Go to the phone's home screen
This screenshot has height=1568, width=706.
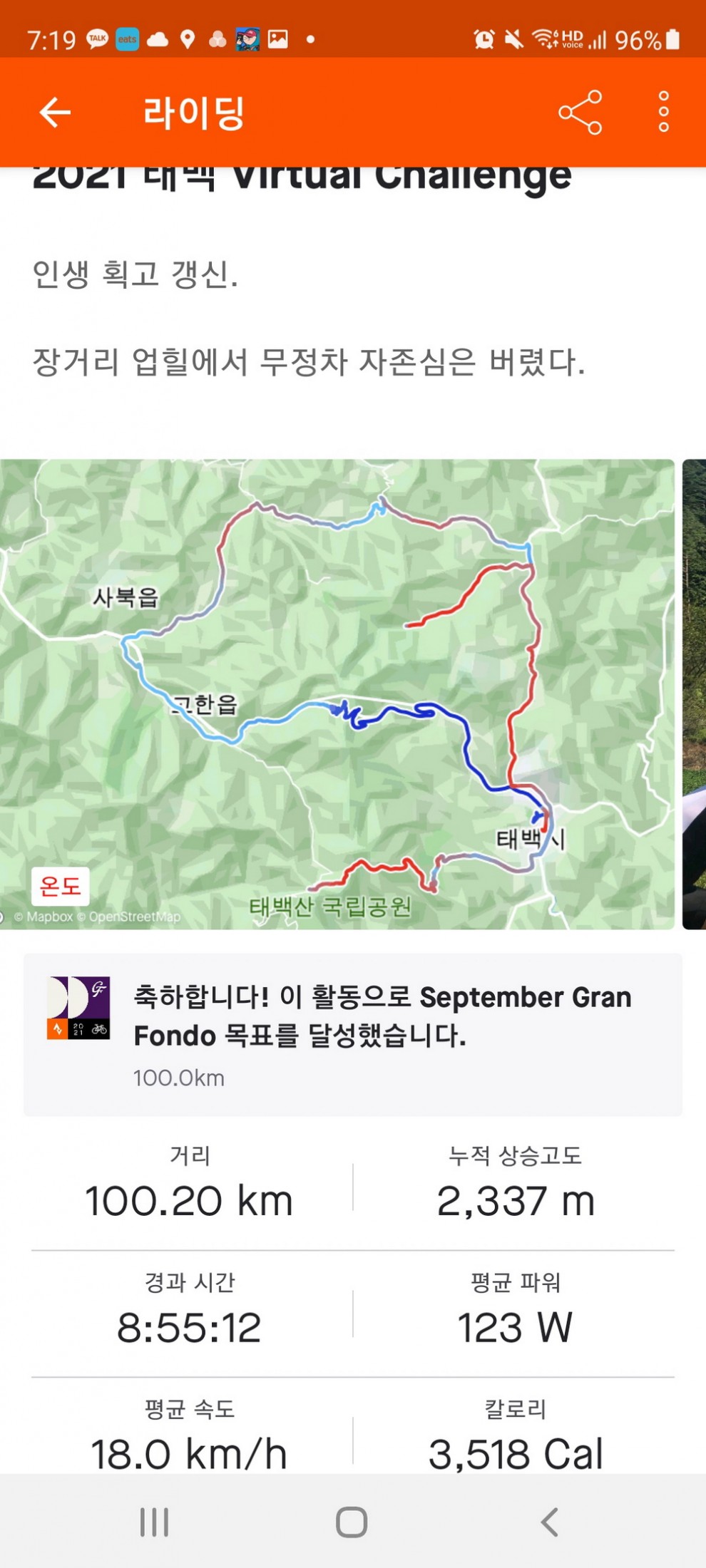[x=352, y=1522]
